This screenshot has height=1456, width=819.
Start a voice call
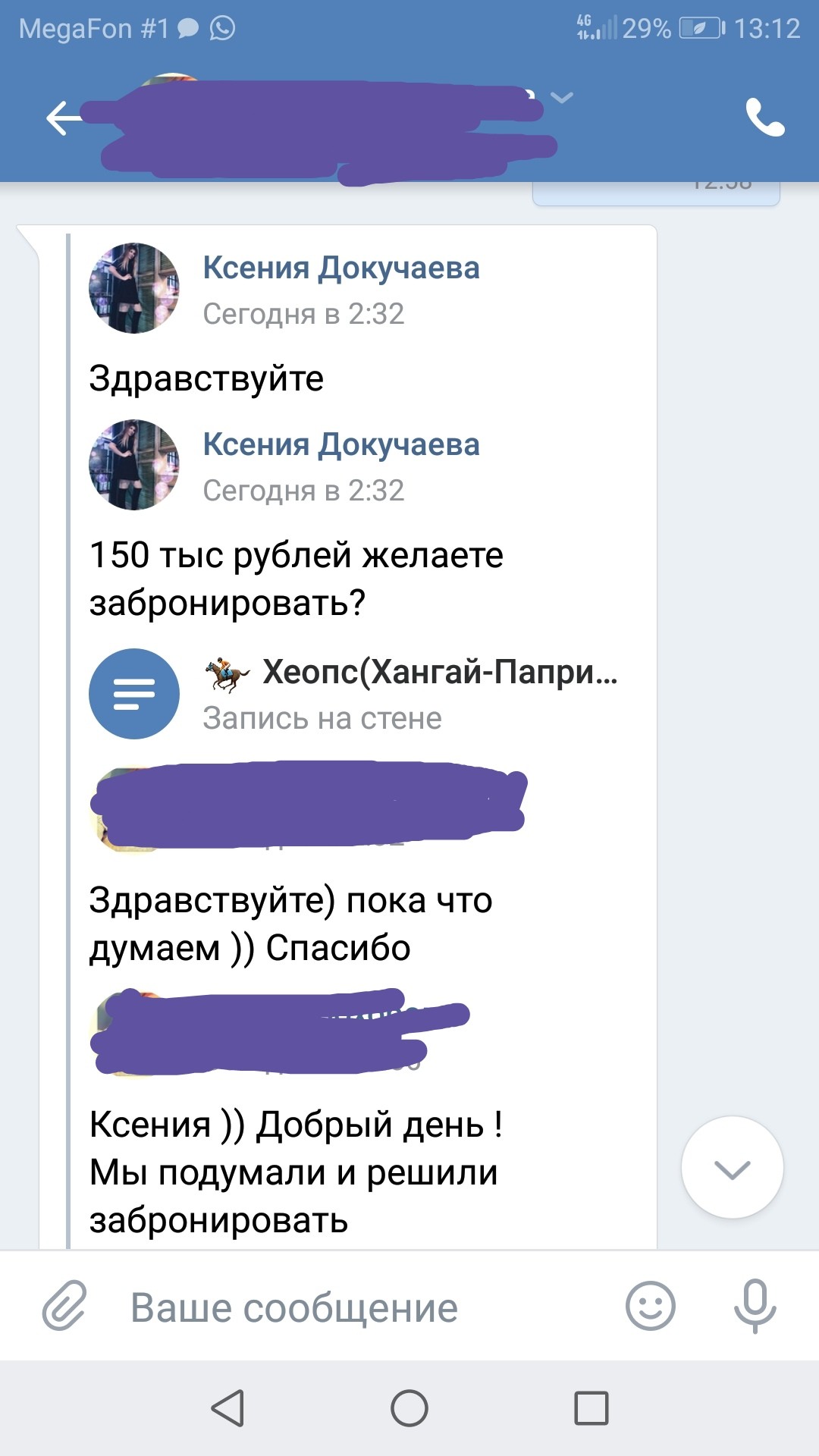point(764,118)
